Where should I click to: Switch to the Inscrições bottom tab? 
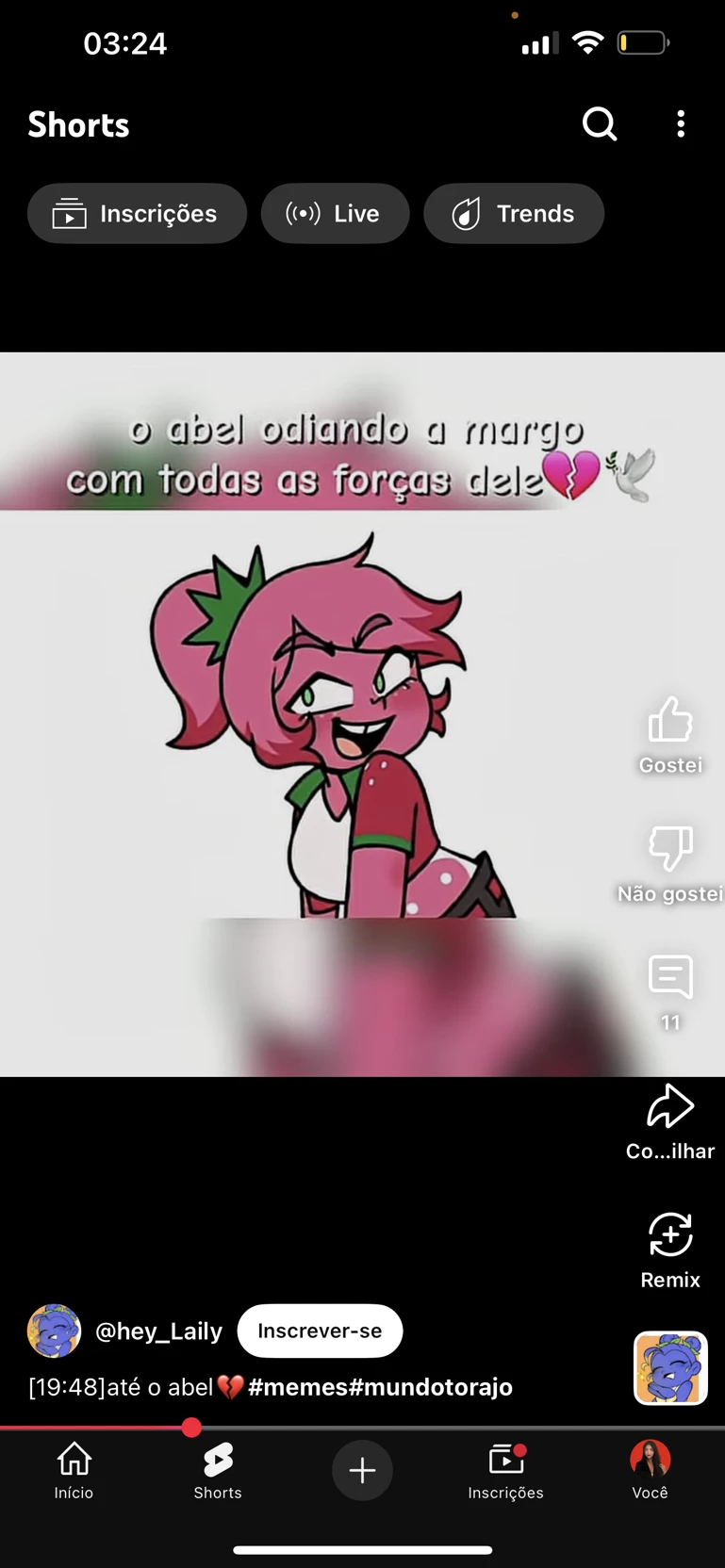click(x=506, y=1470)
